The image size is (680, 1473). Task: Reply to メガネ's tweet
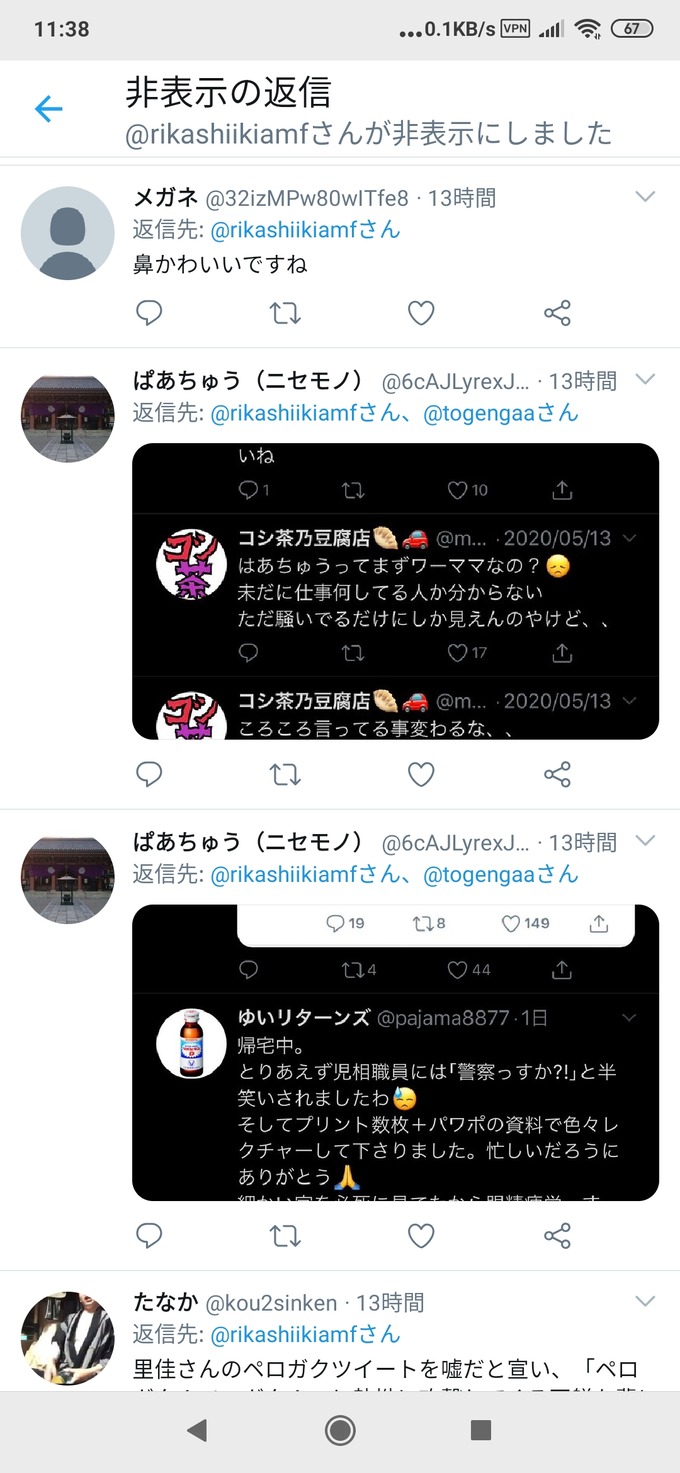coord(149,313)
